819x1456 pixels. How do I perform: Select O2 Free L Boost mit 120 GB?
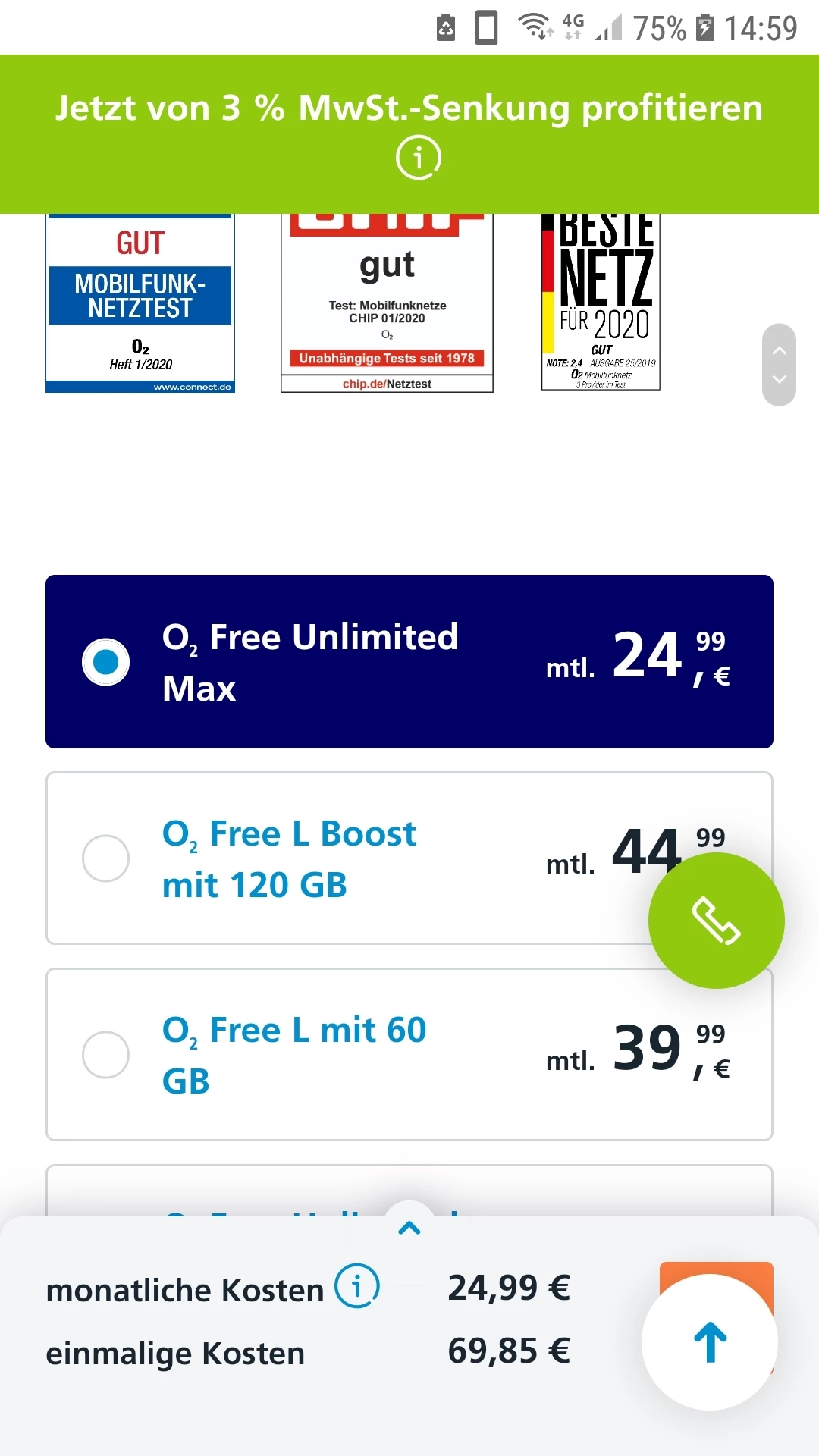coord(105,858)
